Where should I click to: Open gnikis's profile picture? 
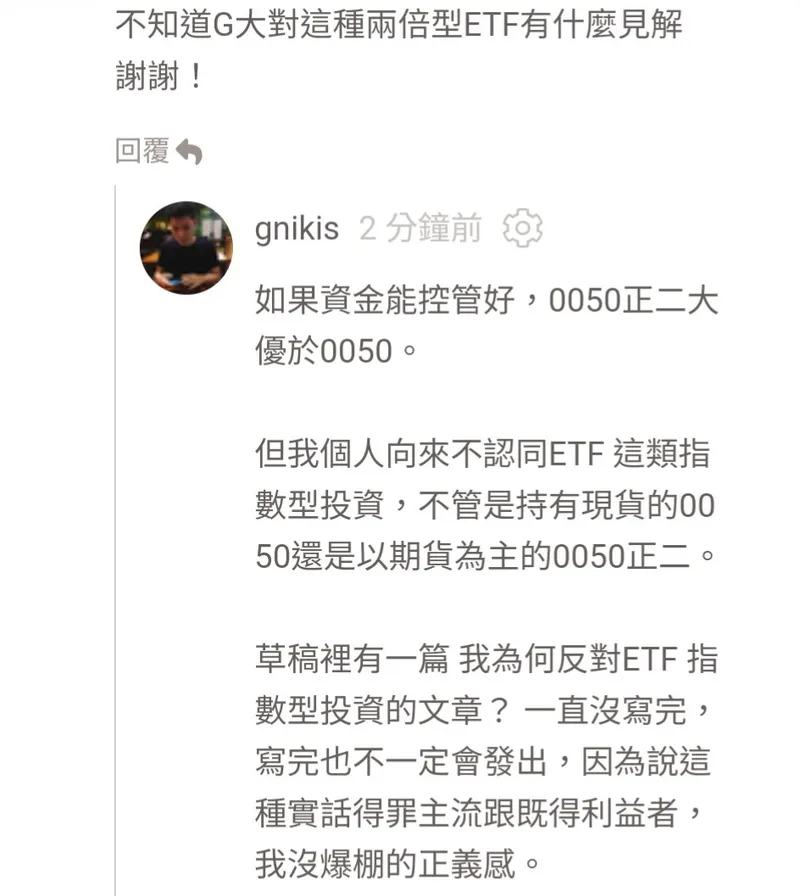point(186,248)
